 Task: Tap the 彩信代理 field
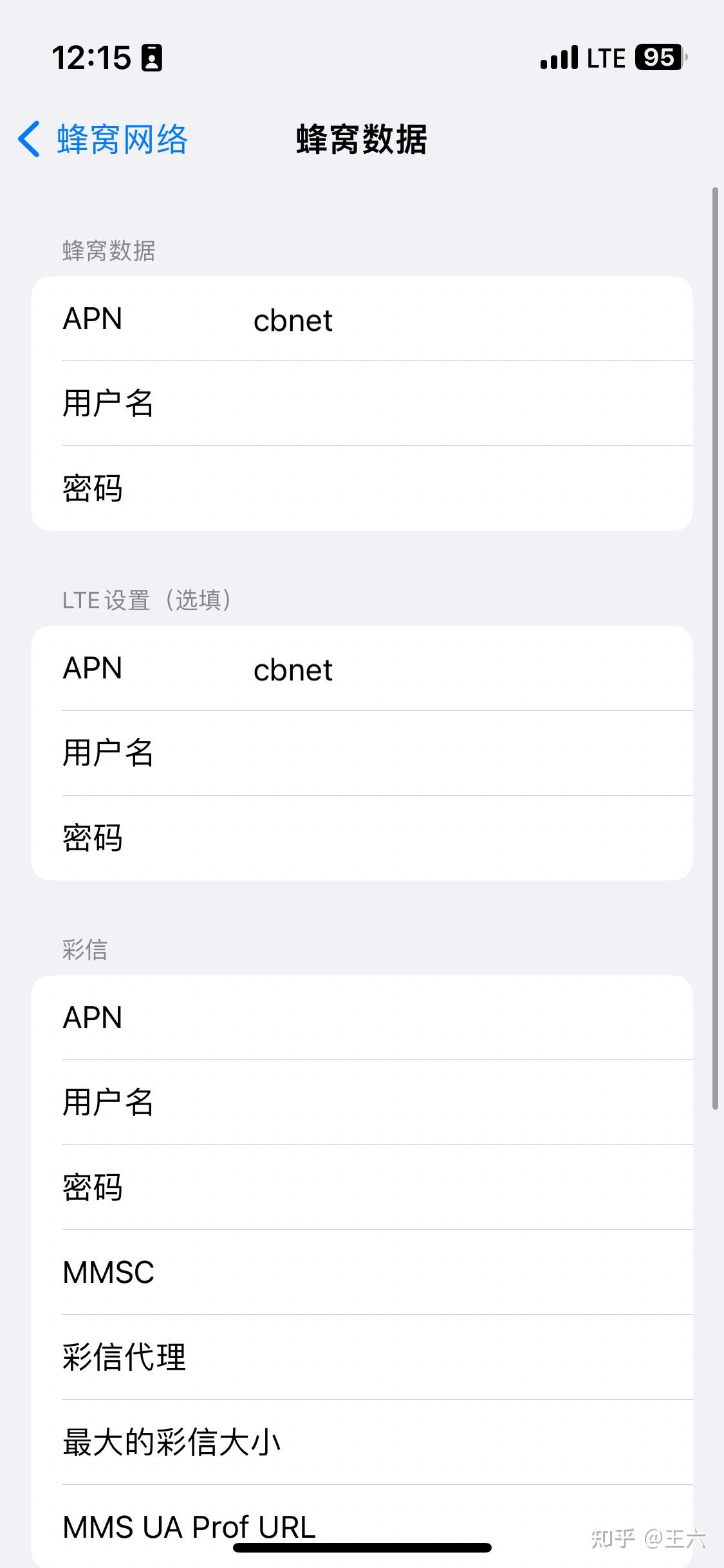click(257, 1357)
